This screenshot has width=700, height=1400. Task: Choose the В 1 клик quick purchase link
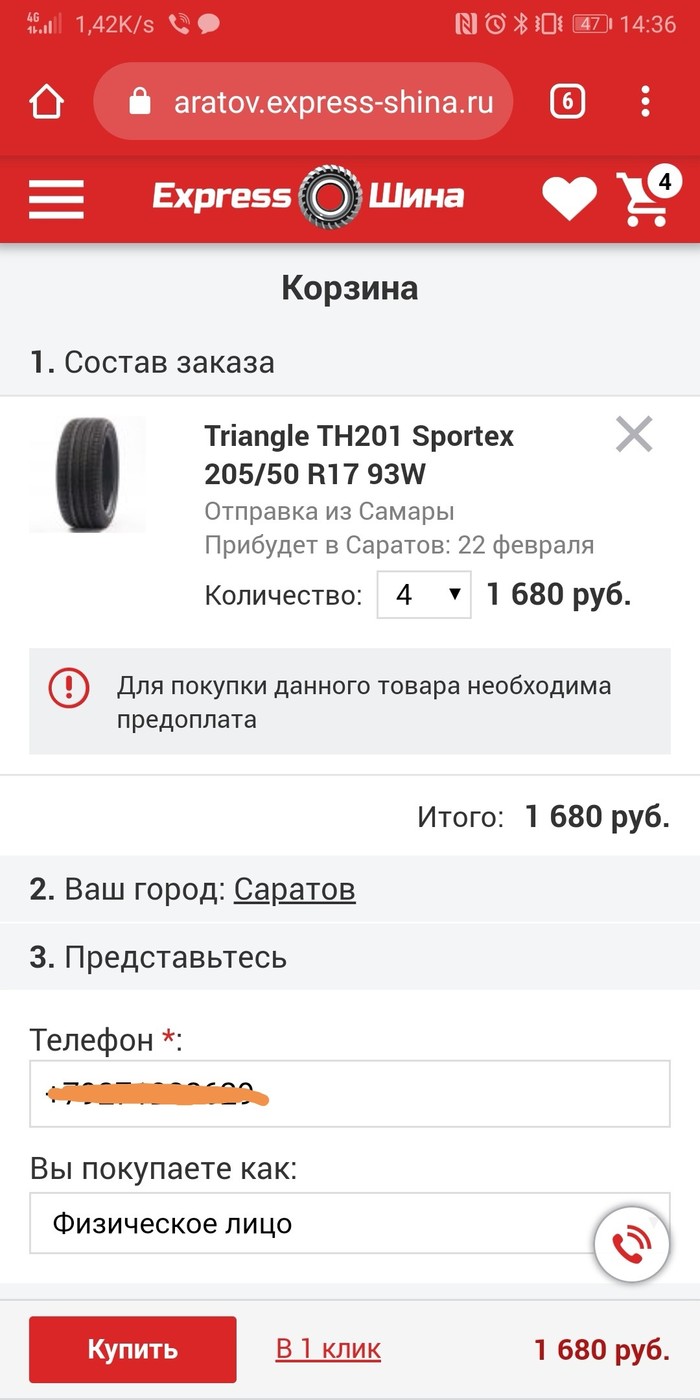328,1349
